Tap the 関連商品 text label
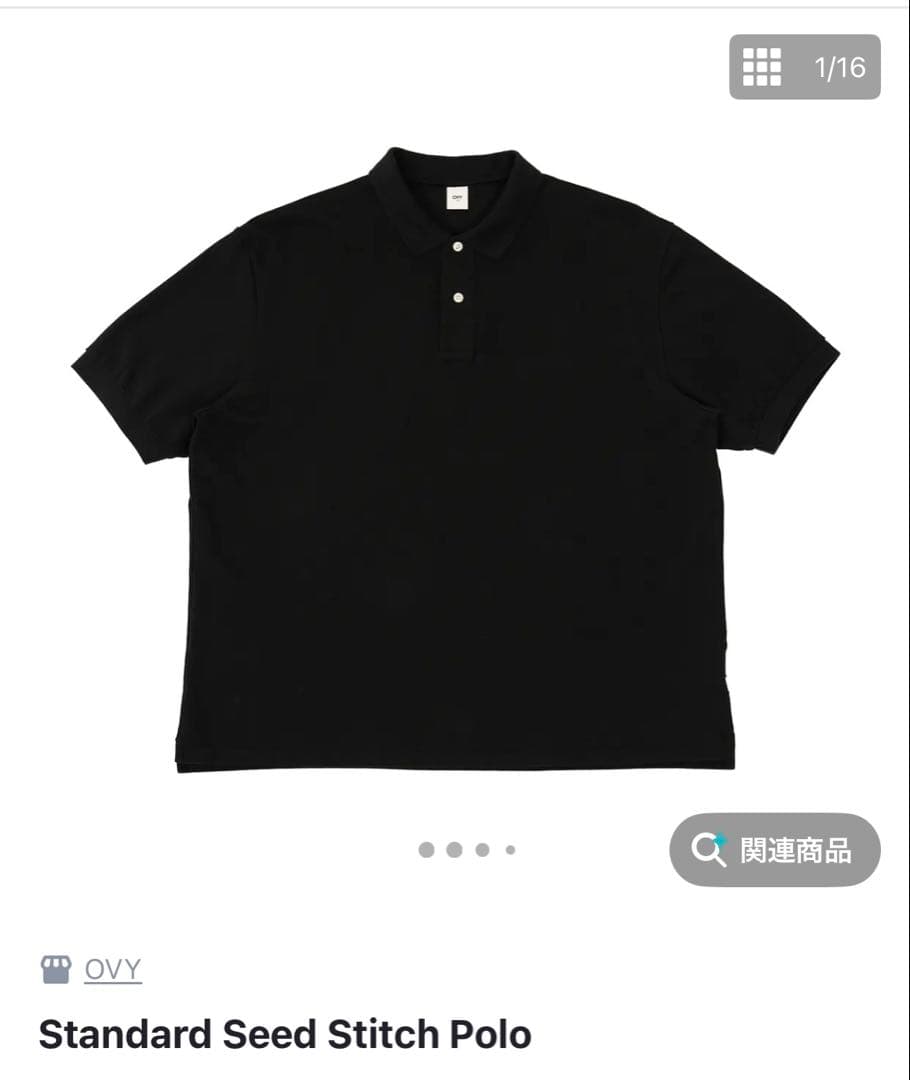The height and width of the screenshot is (1080, 910). (x=797, y=850)
